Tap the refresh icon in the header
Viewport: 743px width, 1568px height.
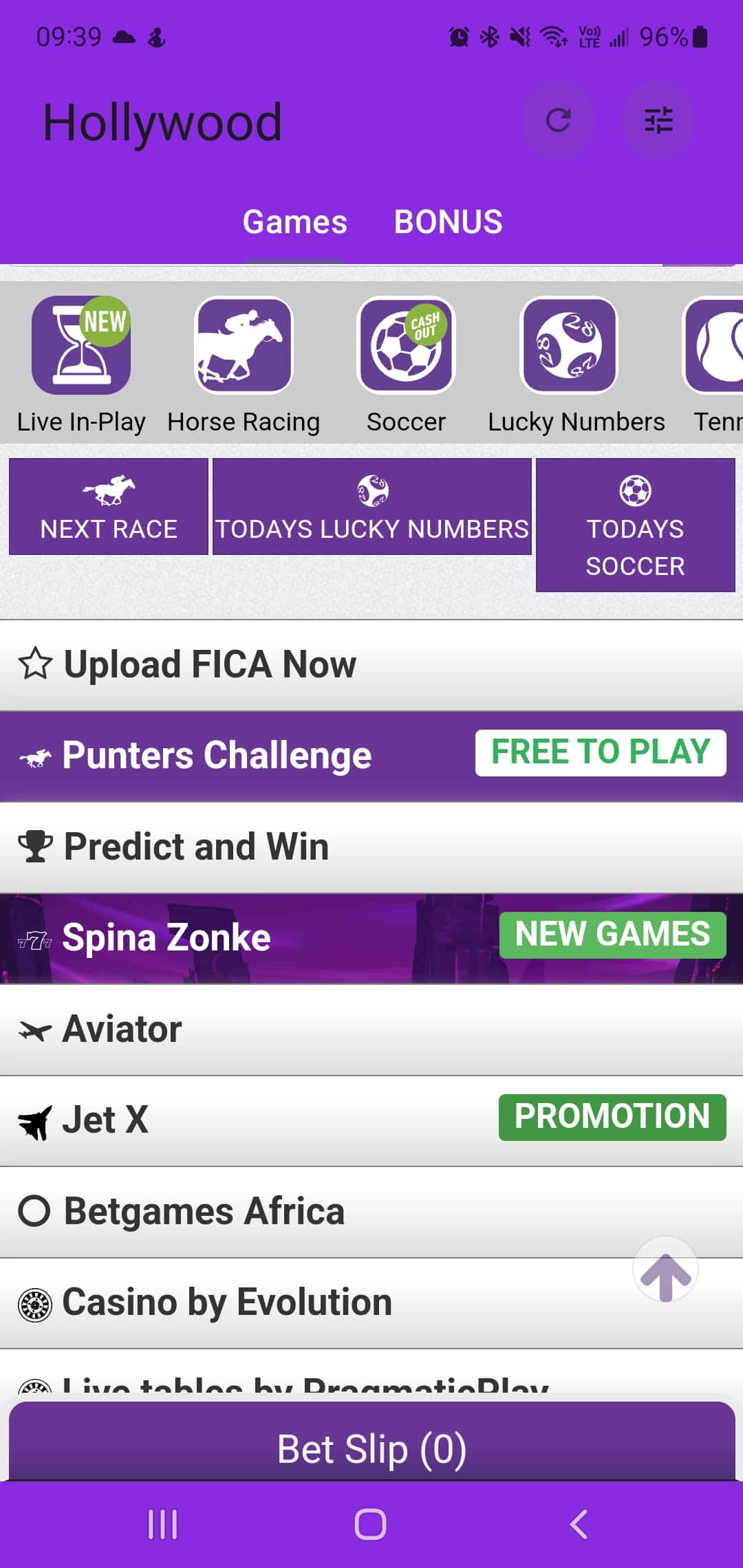coord(558,120)
